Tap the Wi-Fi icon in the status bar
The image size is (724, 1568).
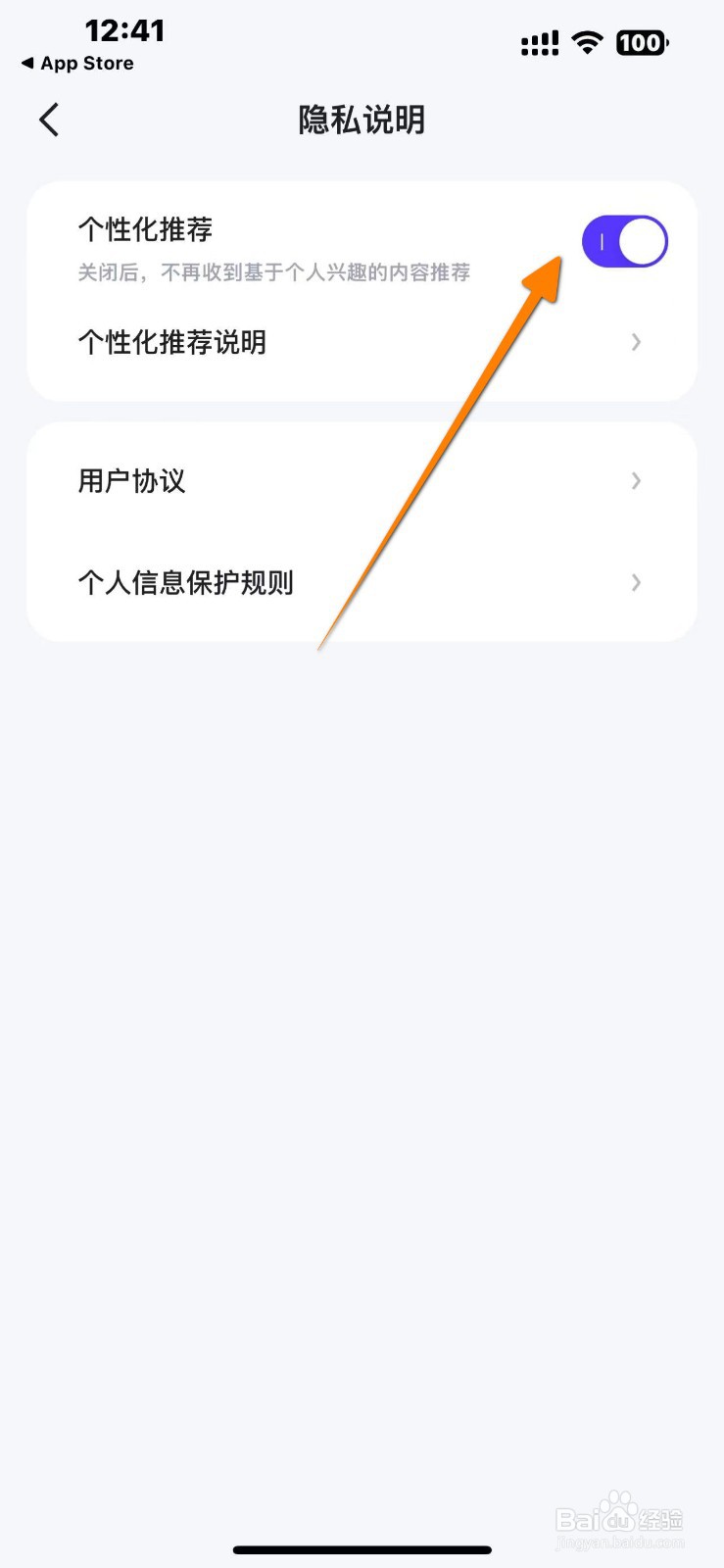(585, 42)
